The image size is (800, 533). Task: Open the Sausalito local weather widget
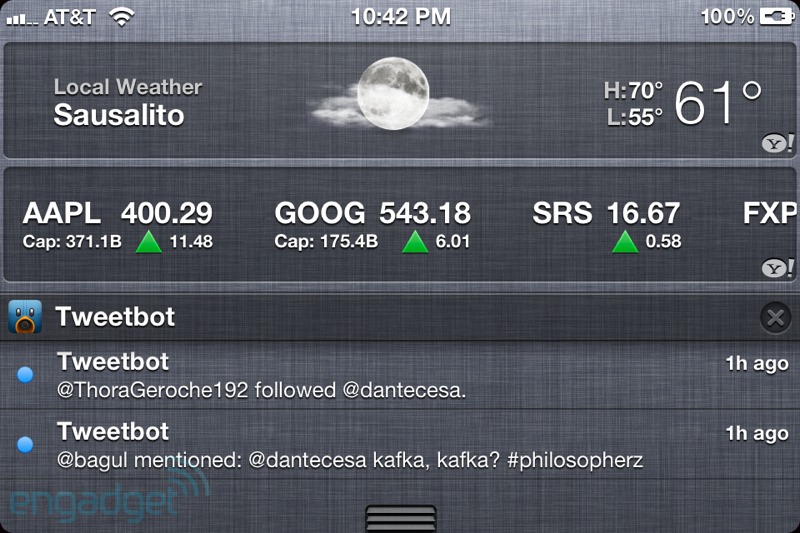coord(400,100)
